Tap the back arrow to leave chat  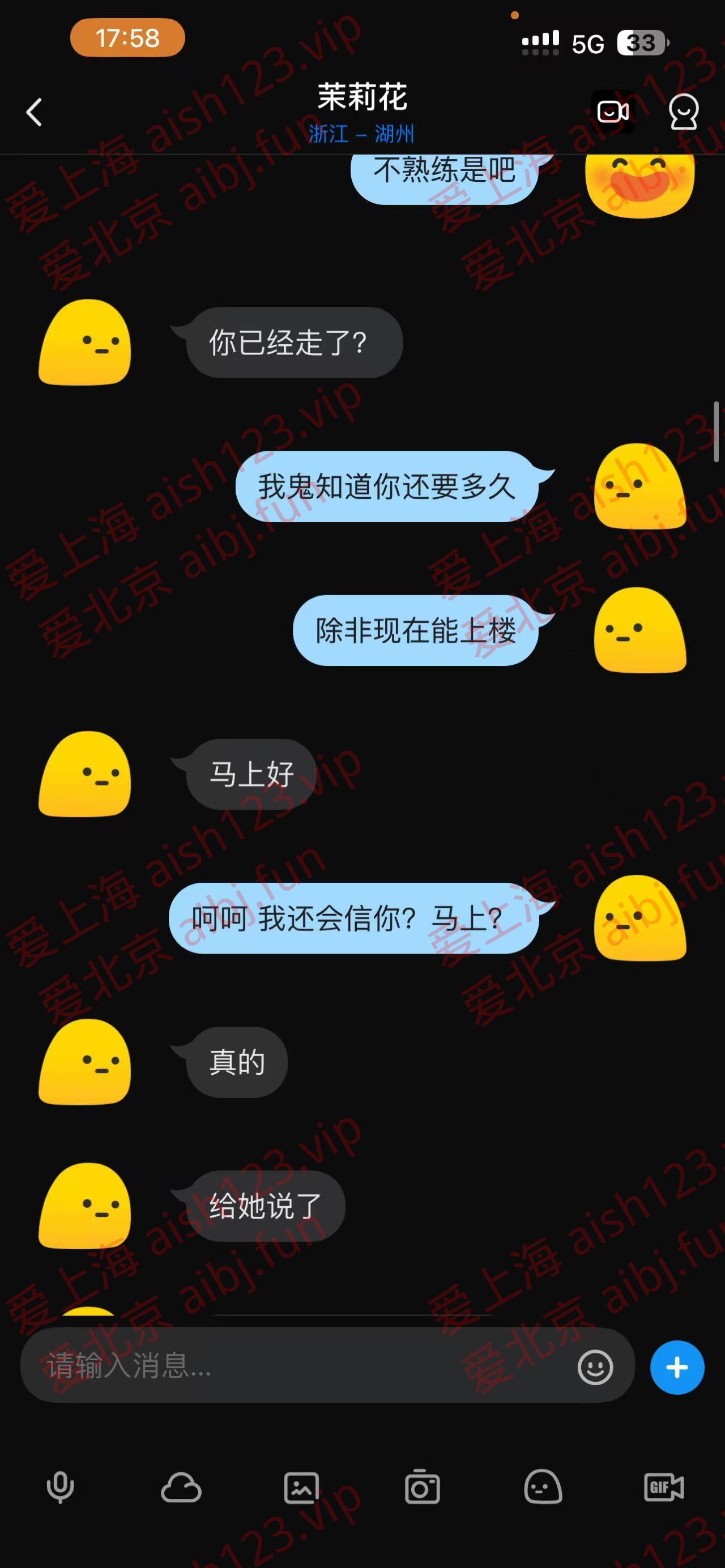click(33, 113)
